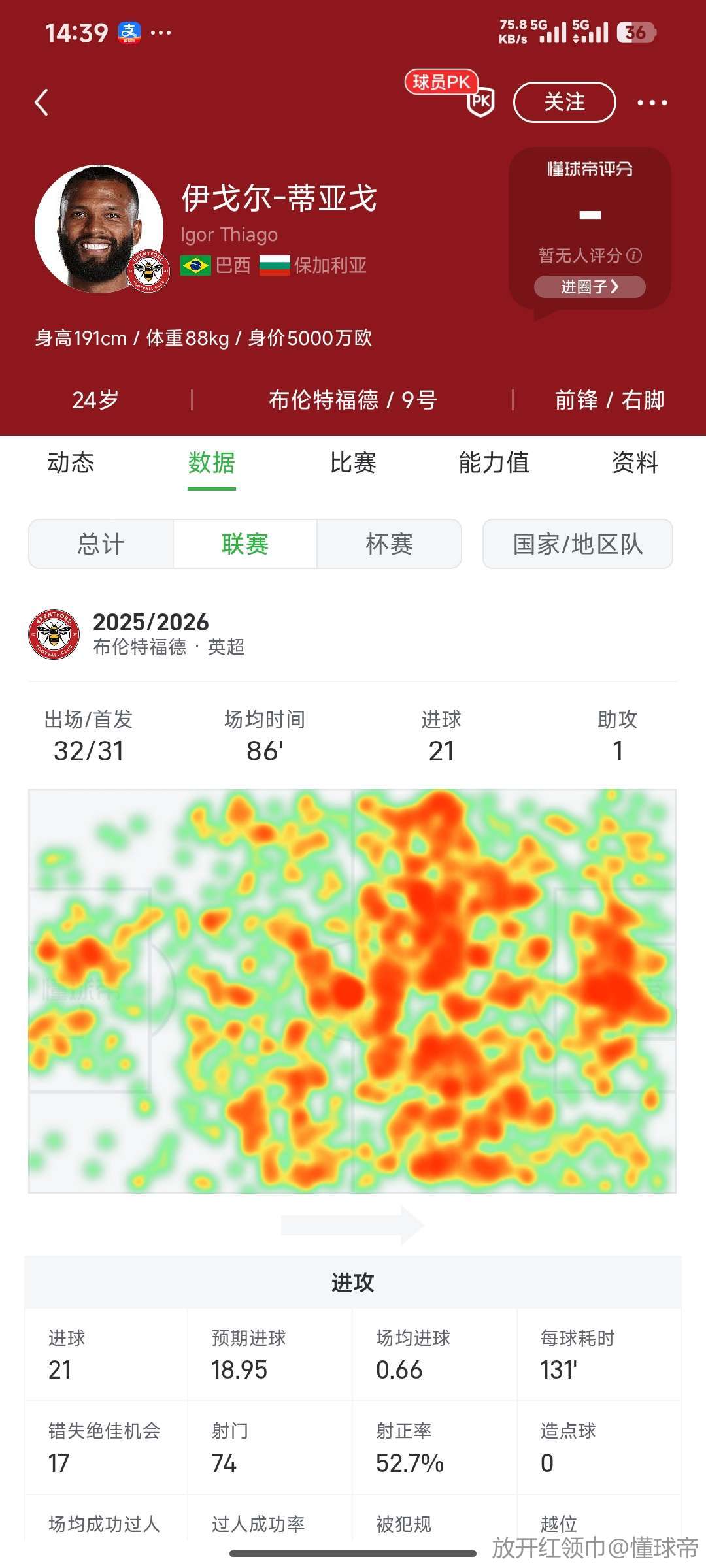This screenshot has height=1568, width=706.
Task: Enter the fan circle via 进圈子
Action: (x=590, y=287)
